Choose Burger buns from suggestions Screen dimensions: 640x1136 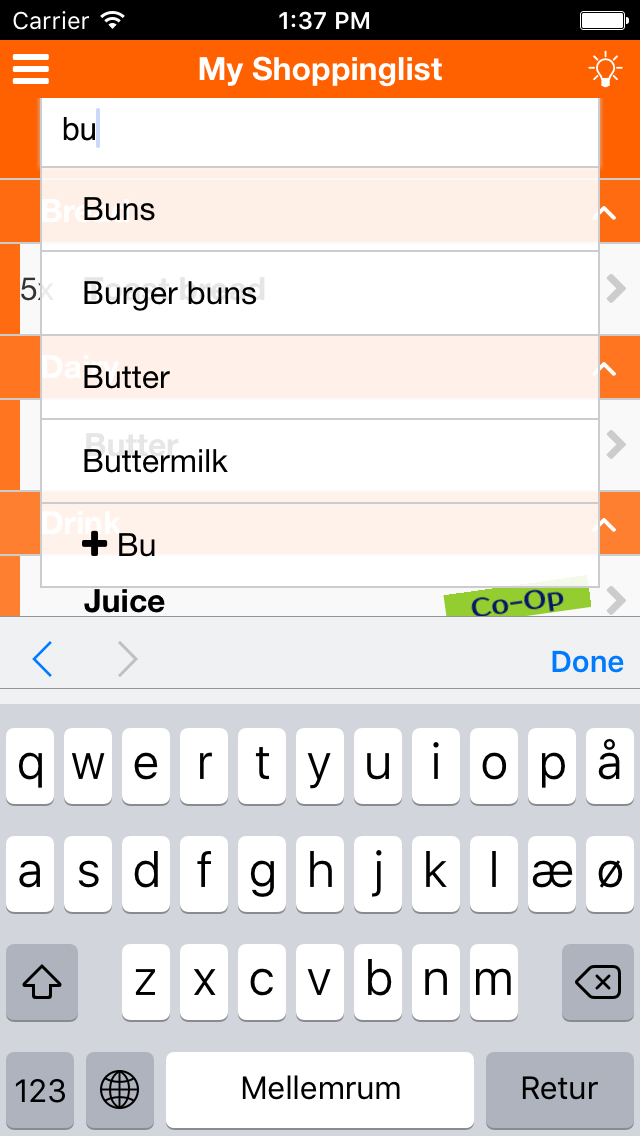320,293
